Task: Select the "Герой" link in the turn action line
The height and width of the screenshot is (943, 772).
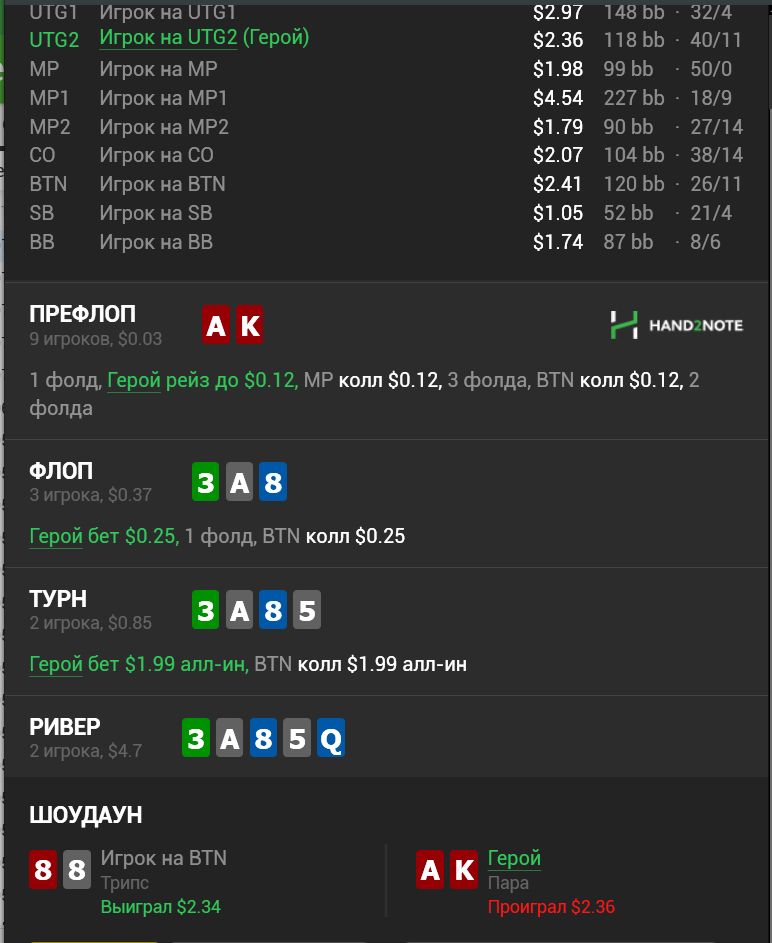Action: coord(56,664)
